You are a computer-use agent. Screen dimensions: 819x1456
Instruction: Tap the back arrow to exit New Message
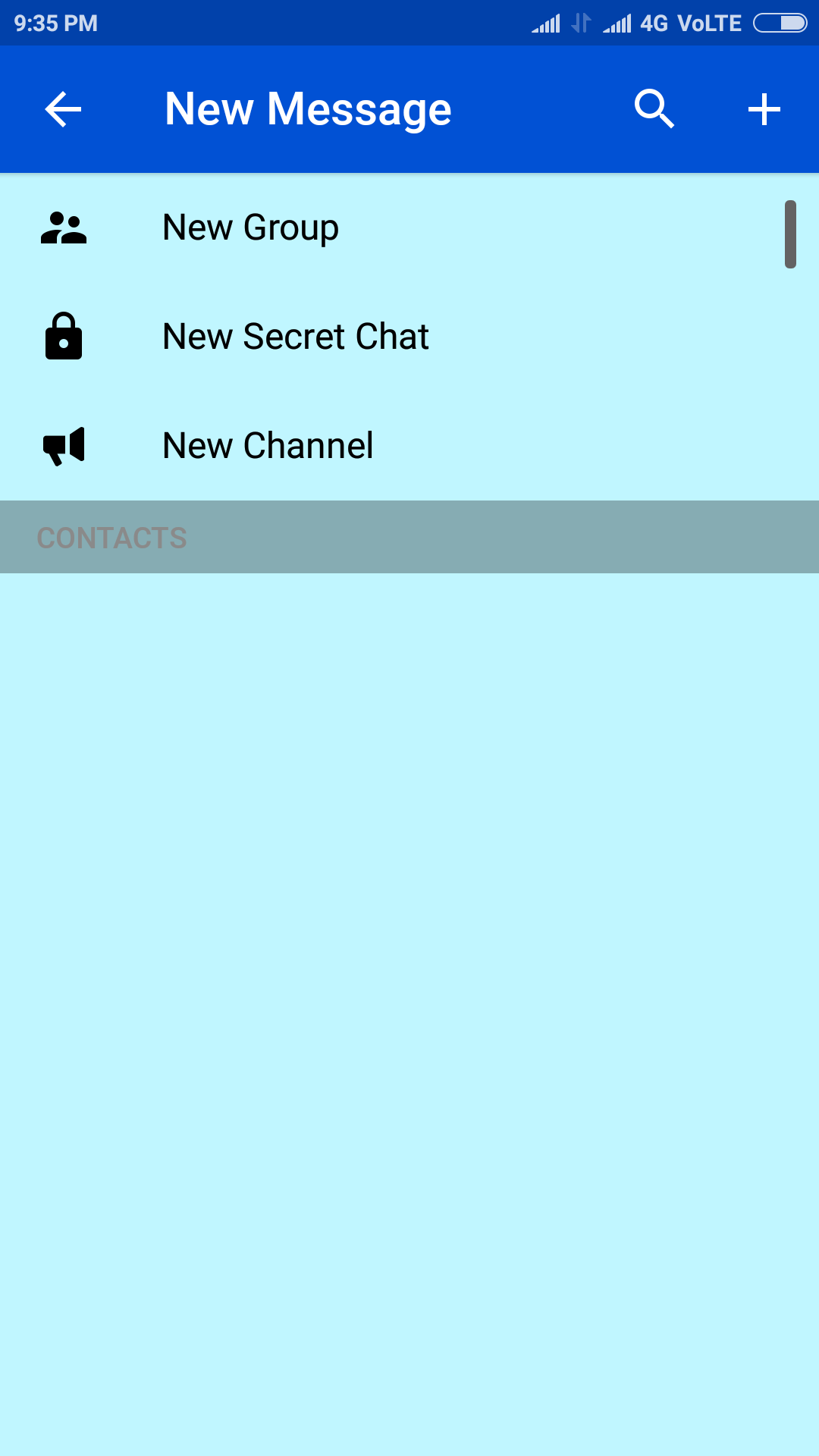tap(61, 109)
